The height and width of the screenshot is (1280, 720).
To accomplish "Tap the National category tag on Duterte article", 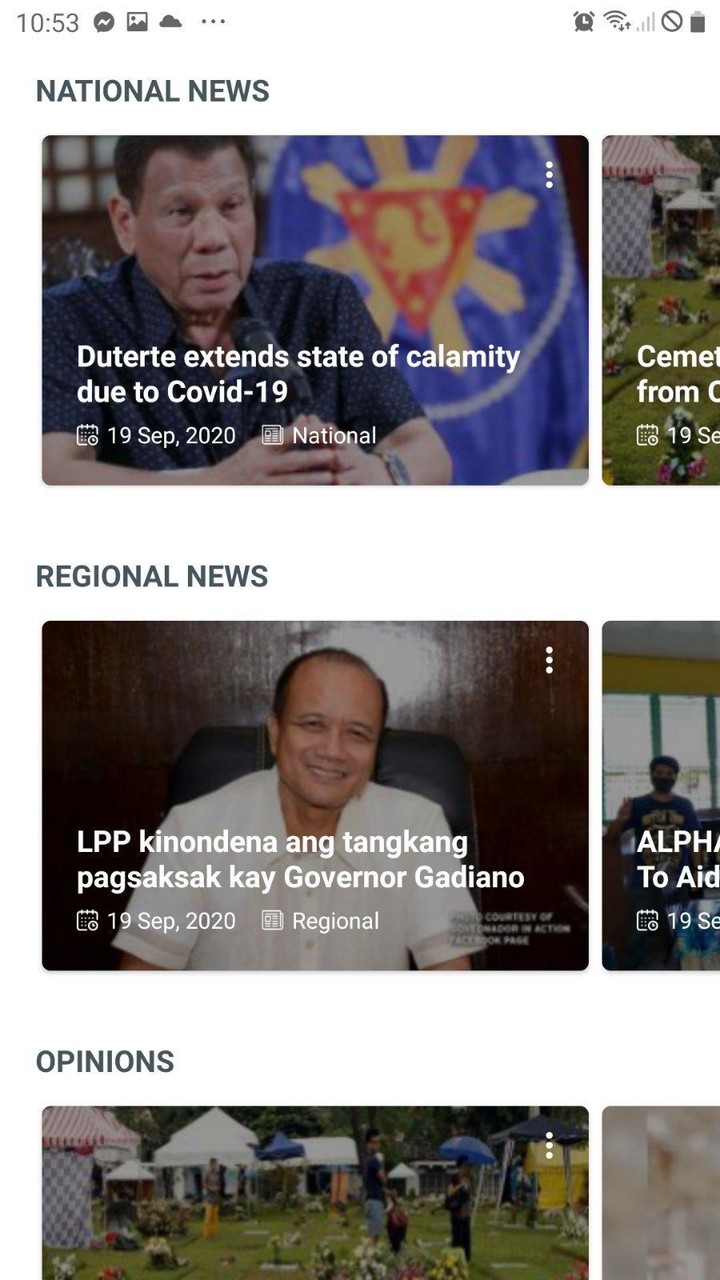I will click(x=334, y=435).
